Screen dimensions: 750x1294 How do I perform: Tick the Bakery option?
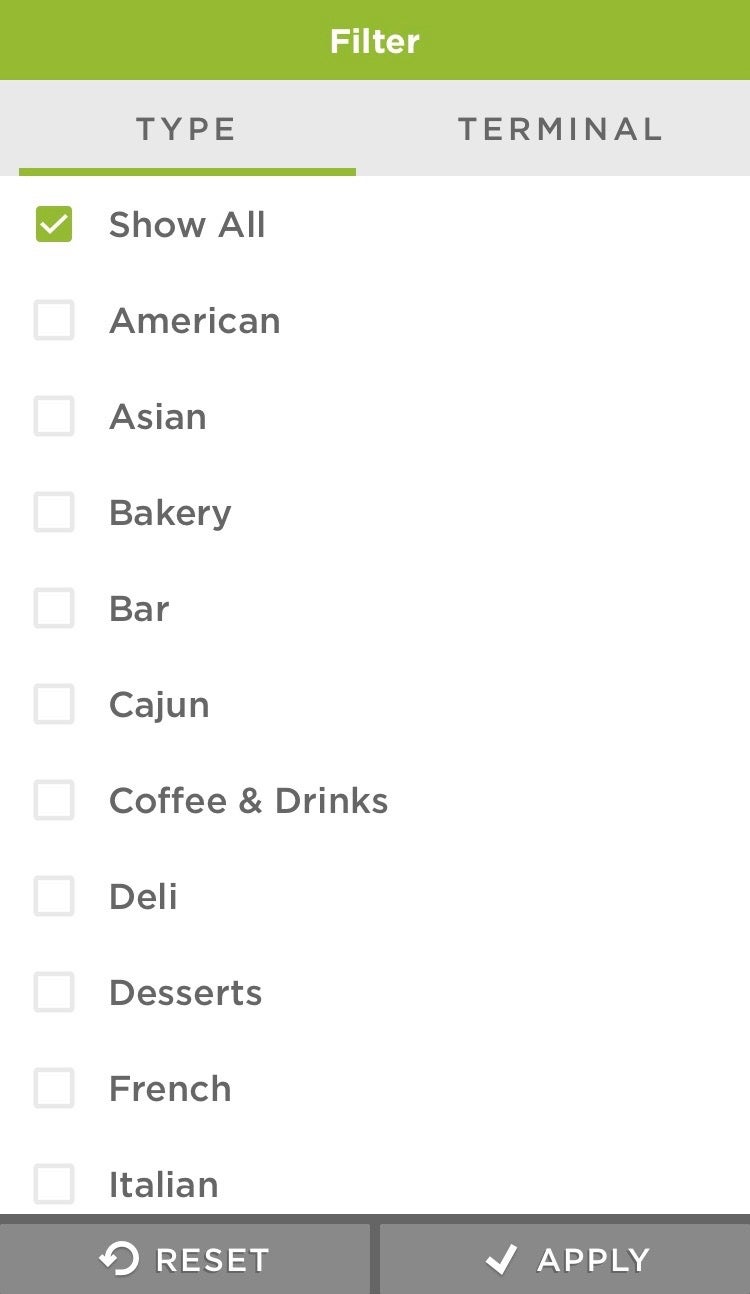pyautogui.click(x=54, y=513)
